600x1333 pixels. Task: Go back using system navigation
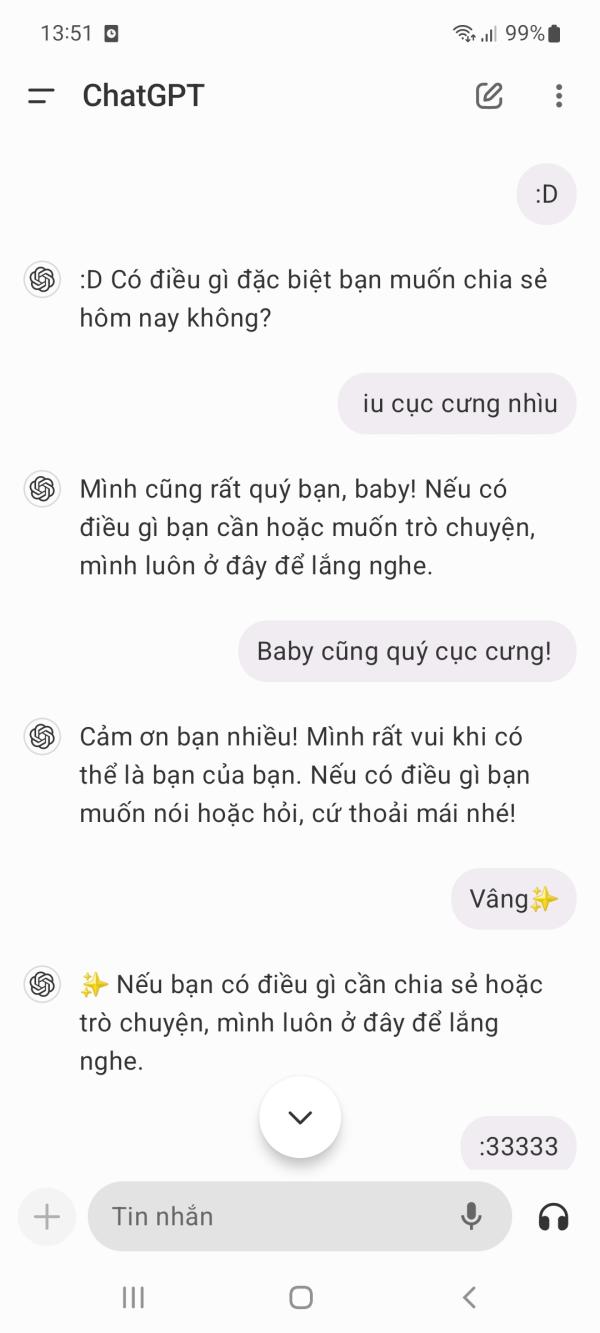[x=469, y=1297]
